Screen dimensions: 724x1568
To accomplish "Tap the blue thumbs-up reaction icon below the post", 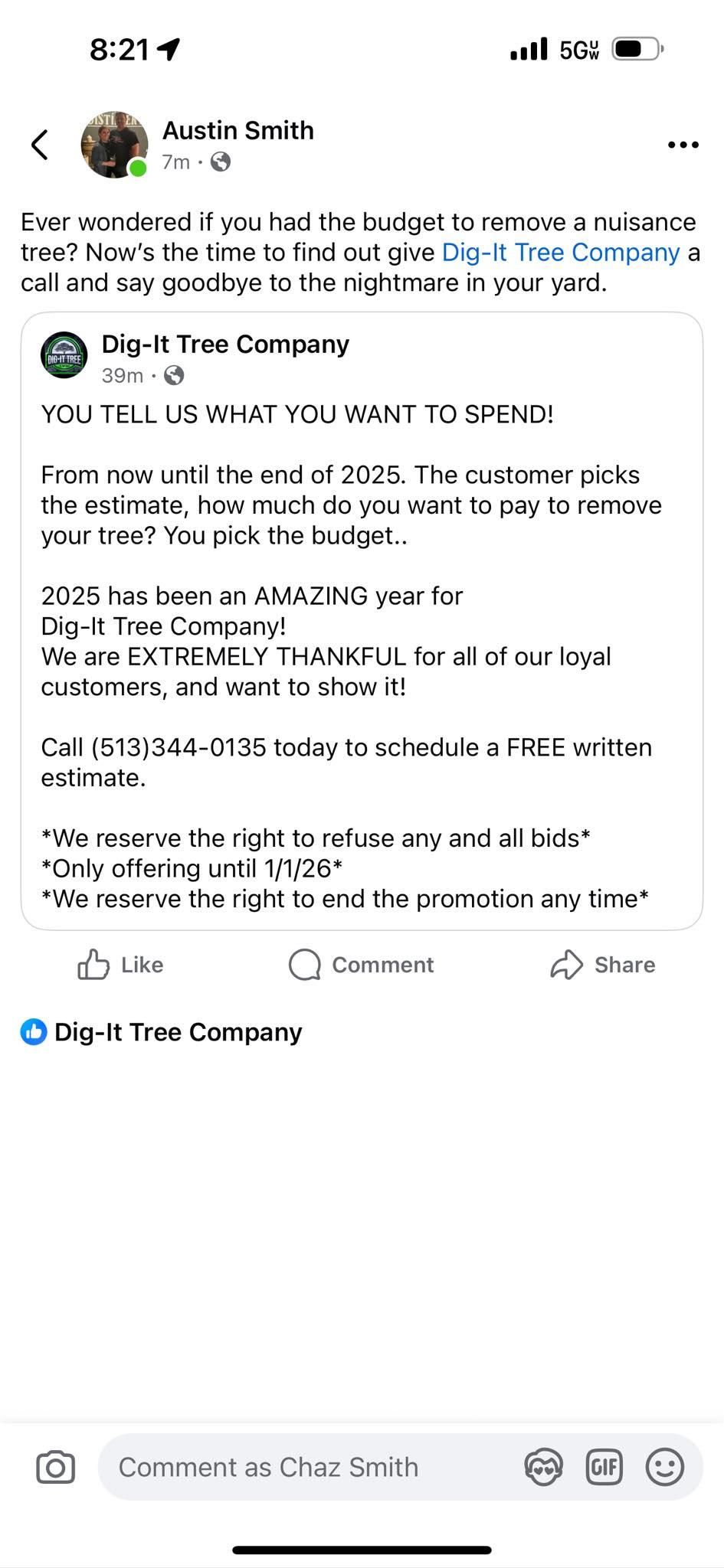I will click(33, 1032).
